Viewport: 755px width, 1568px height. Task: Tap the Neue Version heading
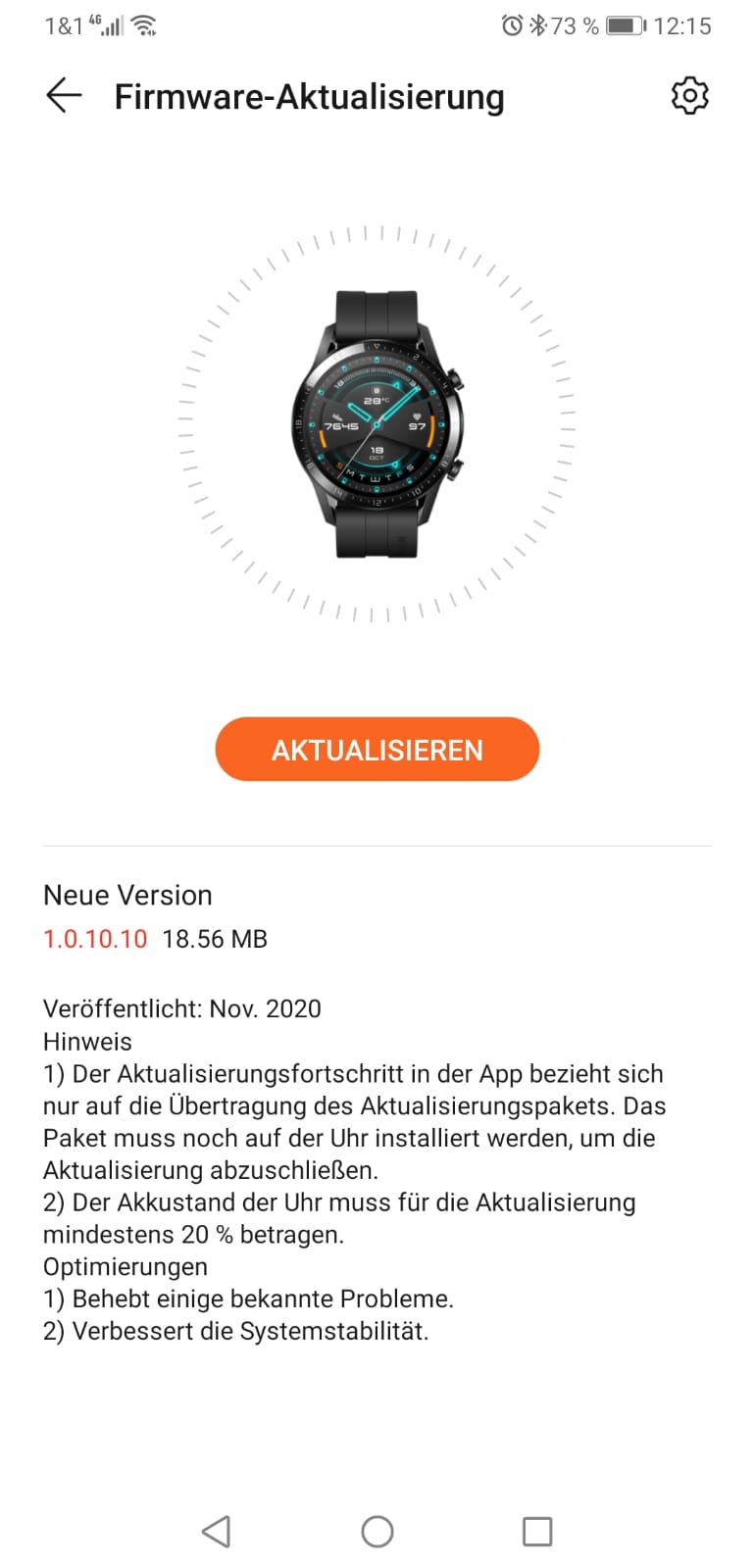click(126, 895)
